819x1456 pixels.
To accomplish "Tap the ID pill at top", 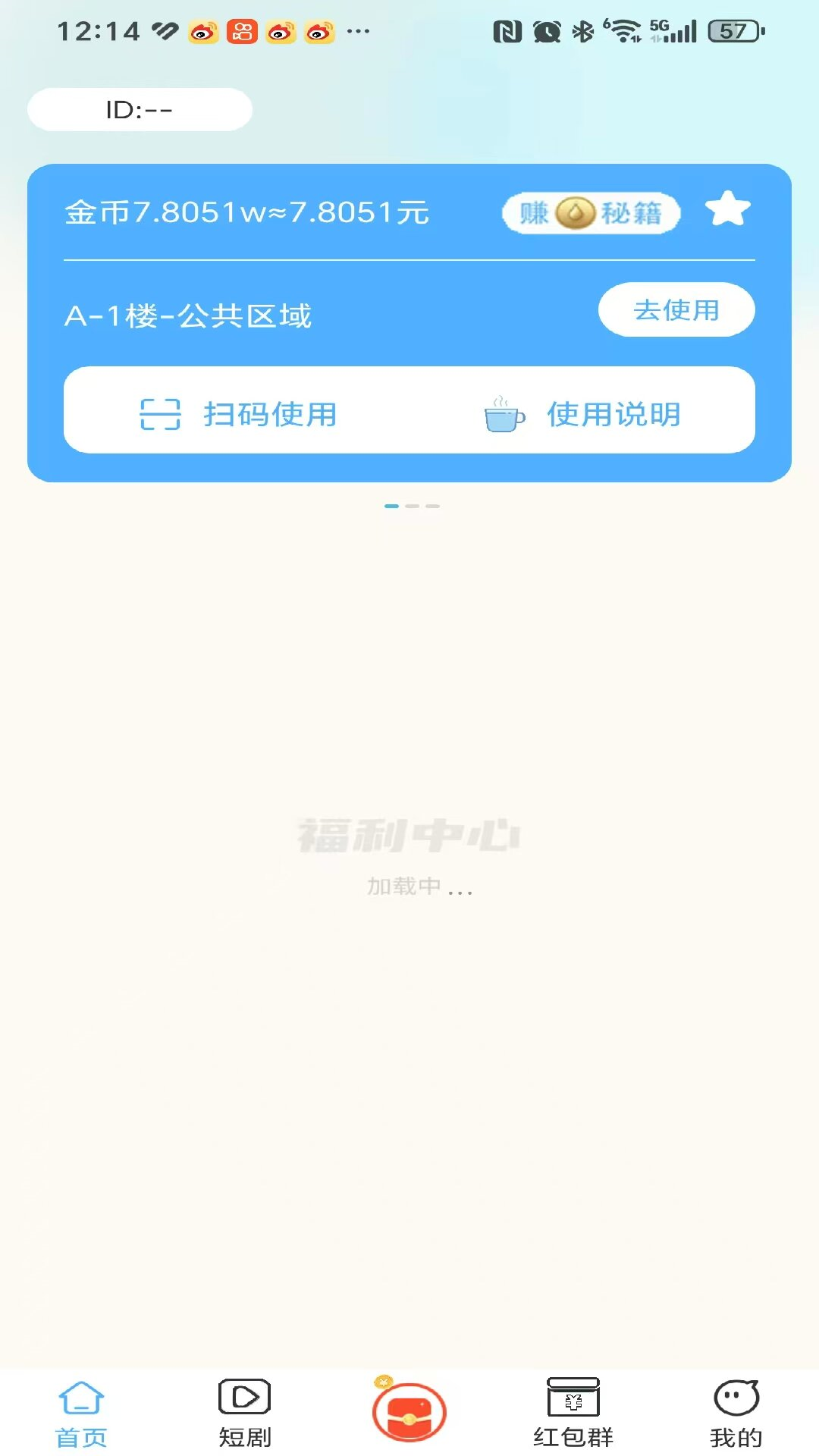I will click(140, 110).
